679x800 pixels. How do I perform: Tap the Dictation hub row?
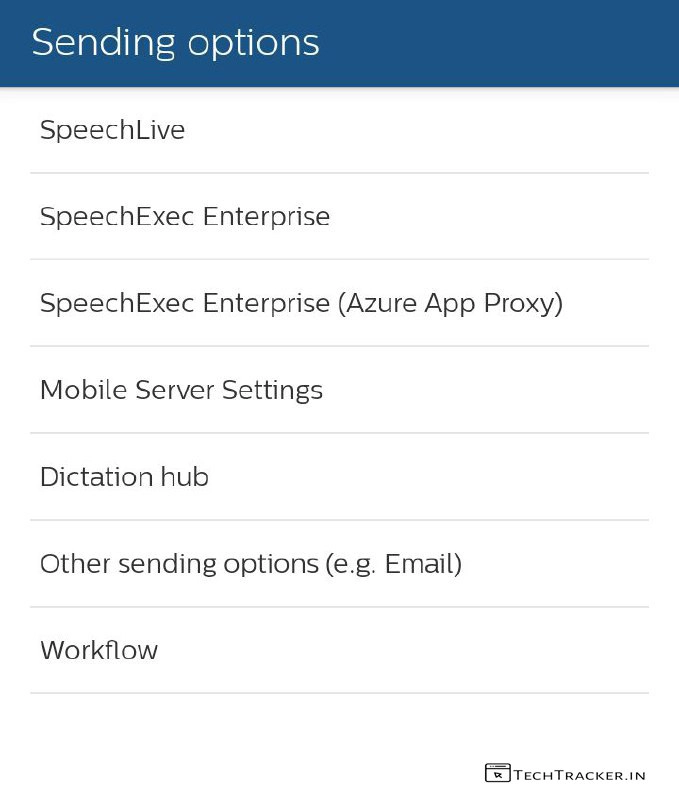pos(125,477)
